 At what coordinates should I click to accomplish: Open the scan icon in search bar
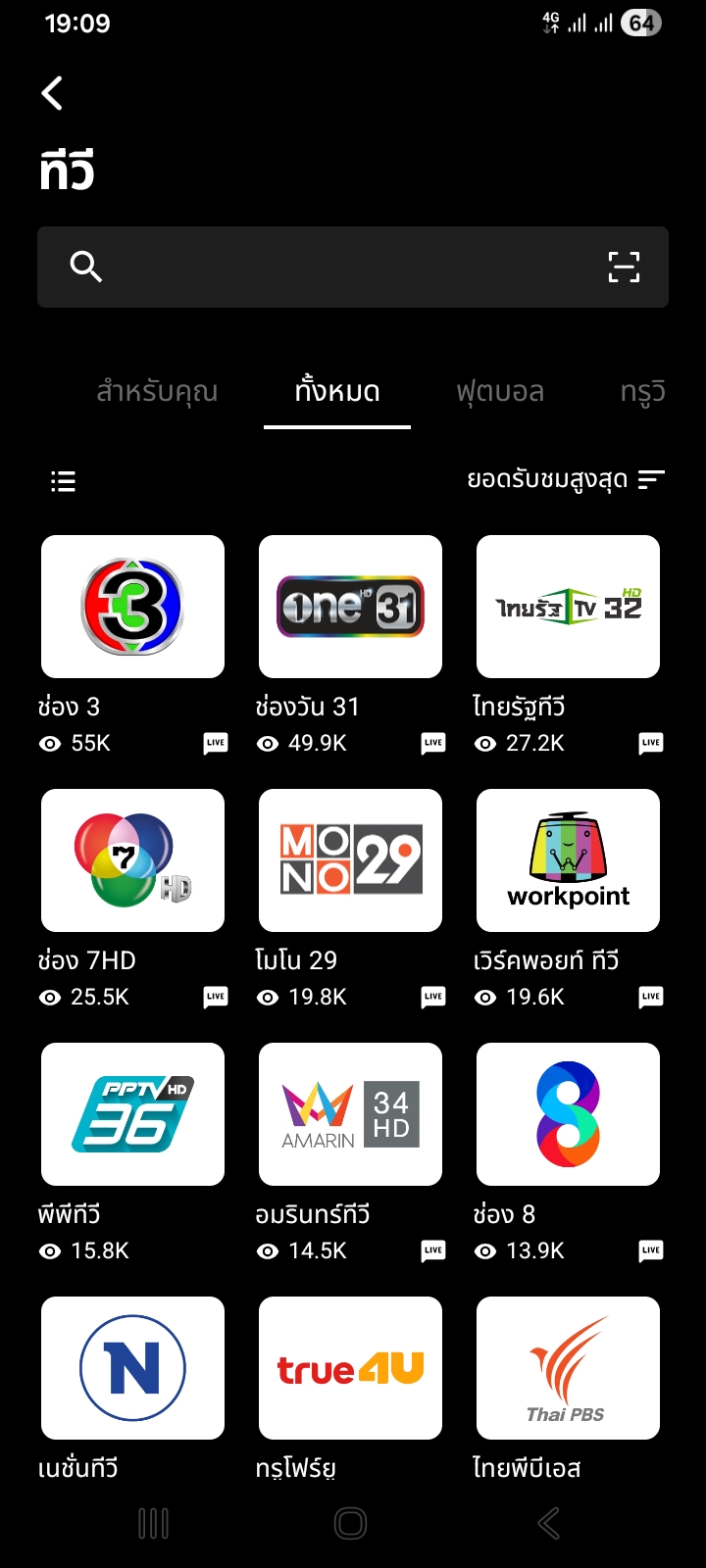tap(624, 267)
